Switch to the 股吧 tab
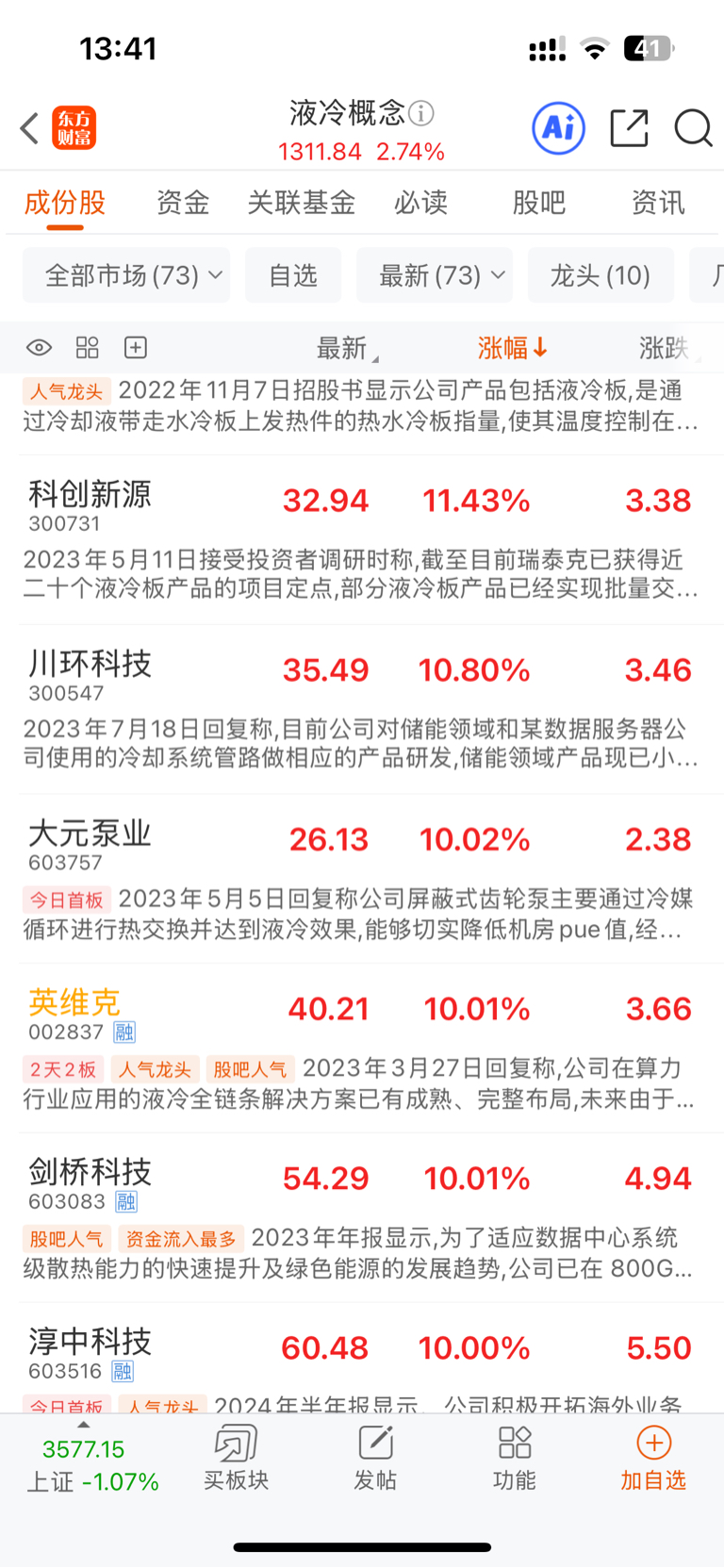Image resolution: width=724 pixels, height=1568 pixels. pyautogui.click(x=539, y=203)
